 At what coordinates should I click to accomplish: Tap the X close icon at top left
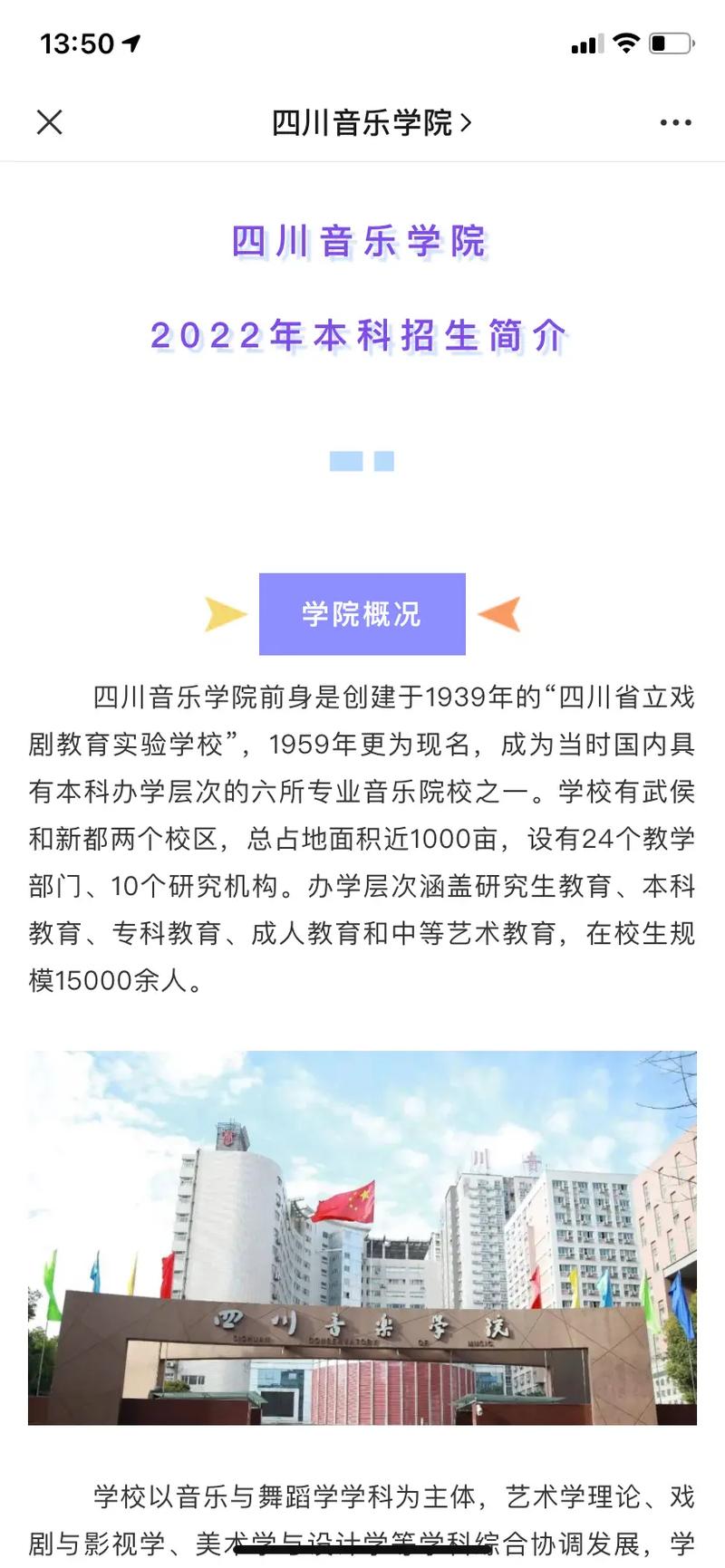pos(50,120)
